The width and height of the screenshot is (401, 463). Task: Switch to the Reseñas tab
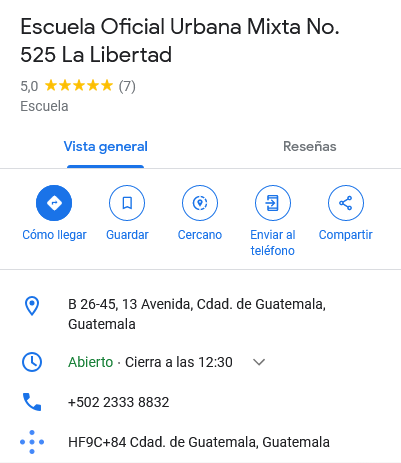[309, 146]
